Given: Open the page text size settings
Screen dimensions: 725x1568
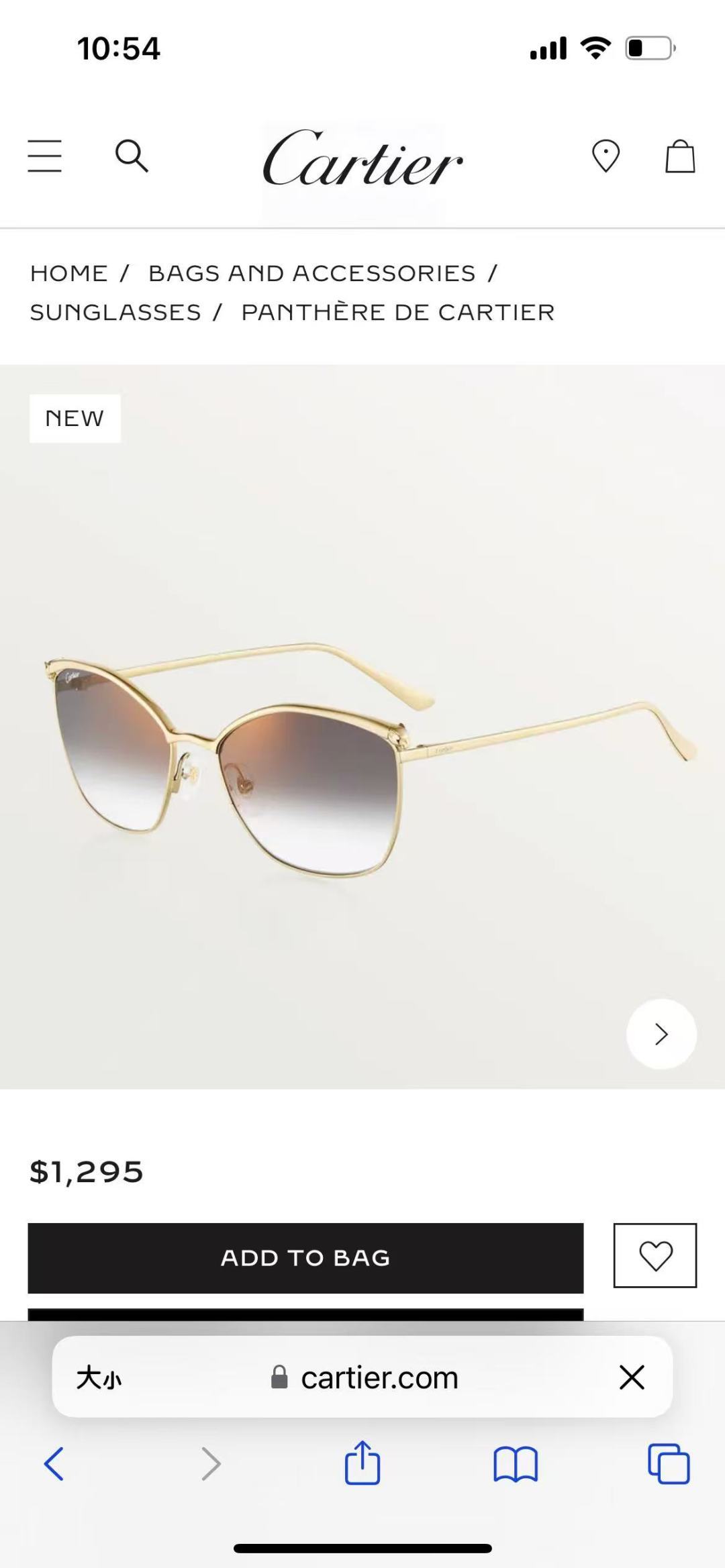Looking at the screenshot, I should pyautogui.click(x=99, y=1378).
